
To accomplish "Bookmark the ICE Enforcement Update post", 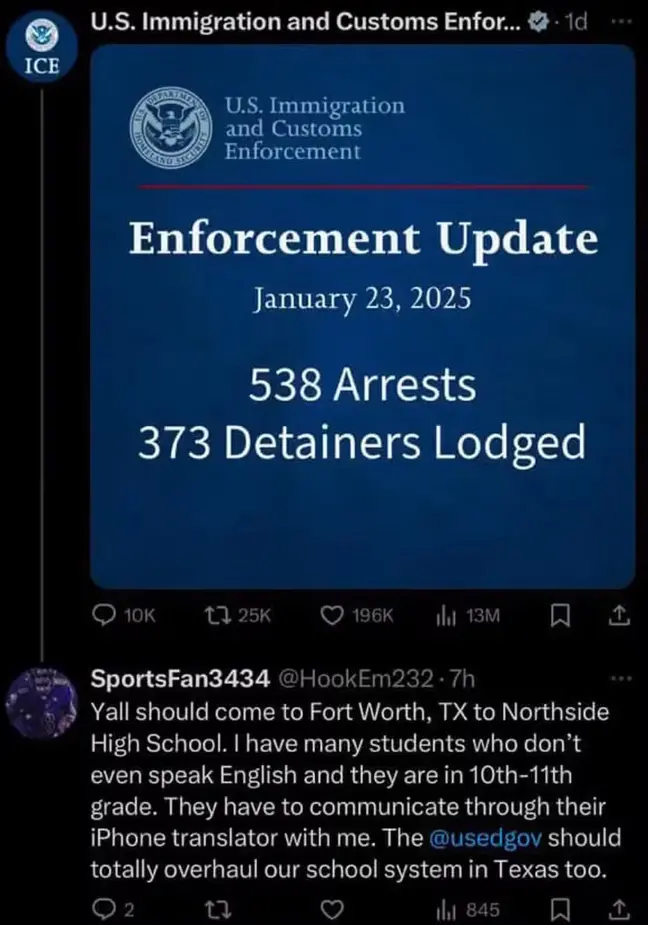I will [x=560, y=616].
